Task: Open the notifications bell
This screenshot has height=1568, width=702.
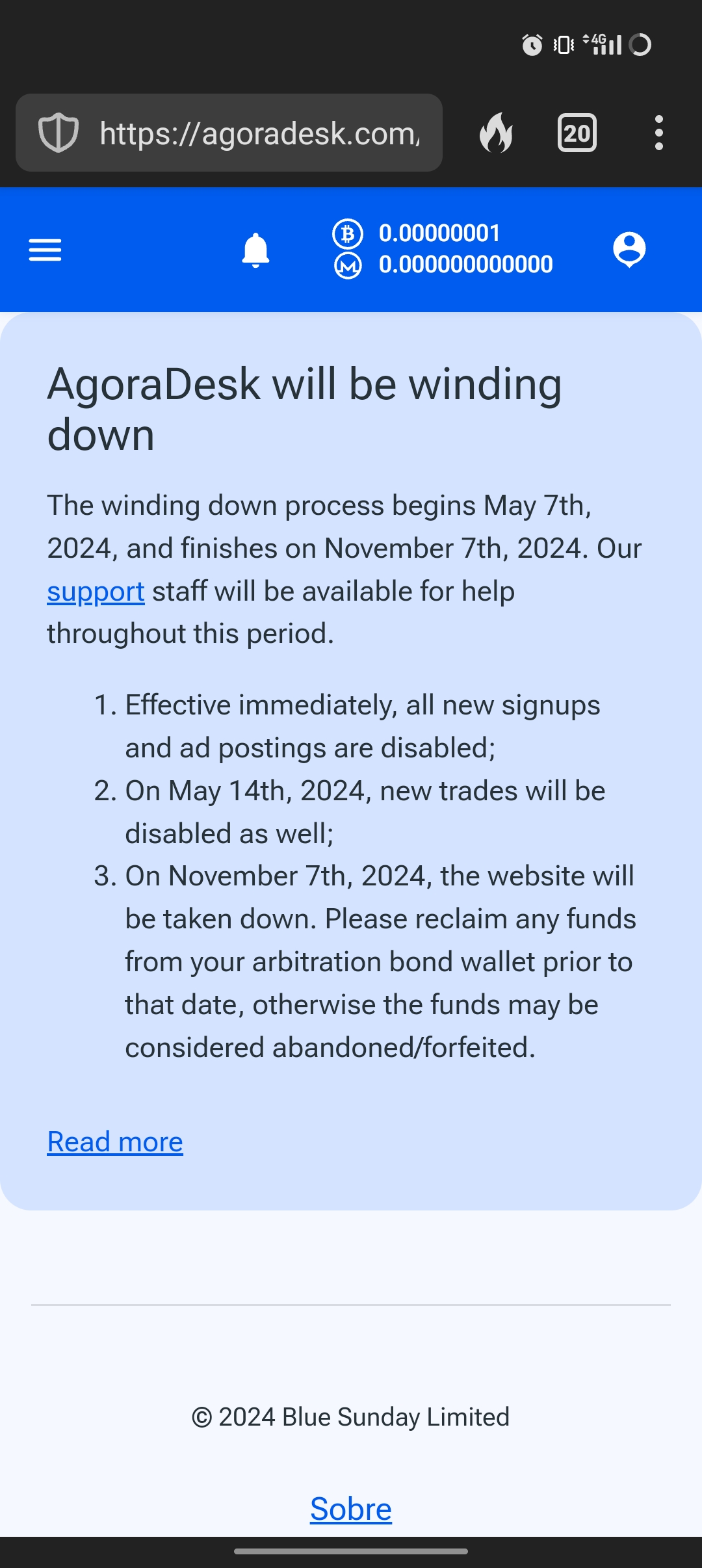Action: click(255, 250)
